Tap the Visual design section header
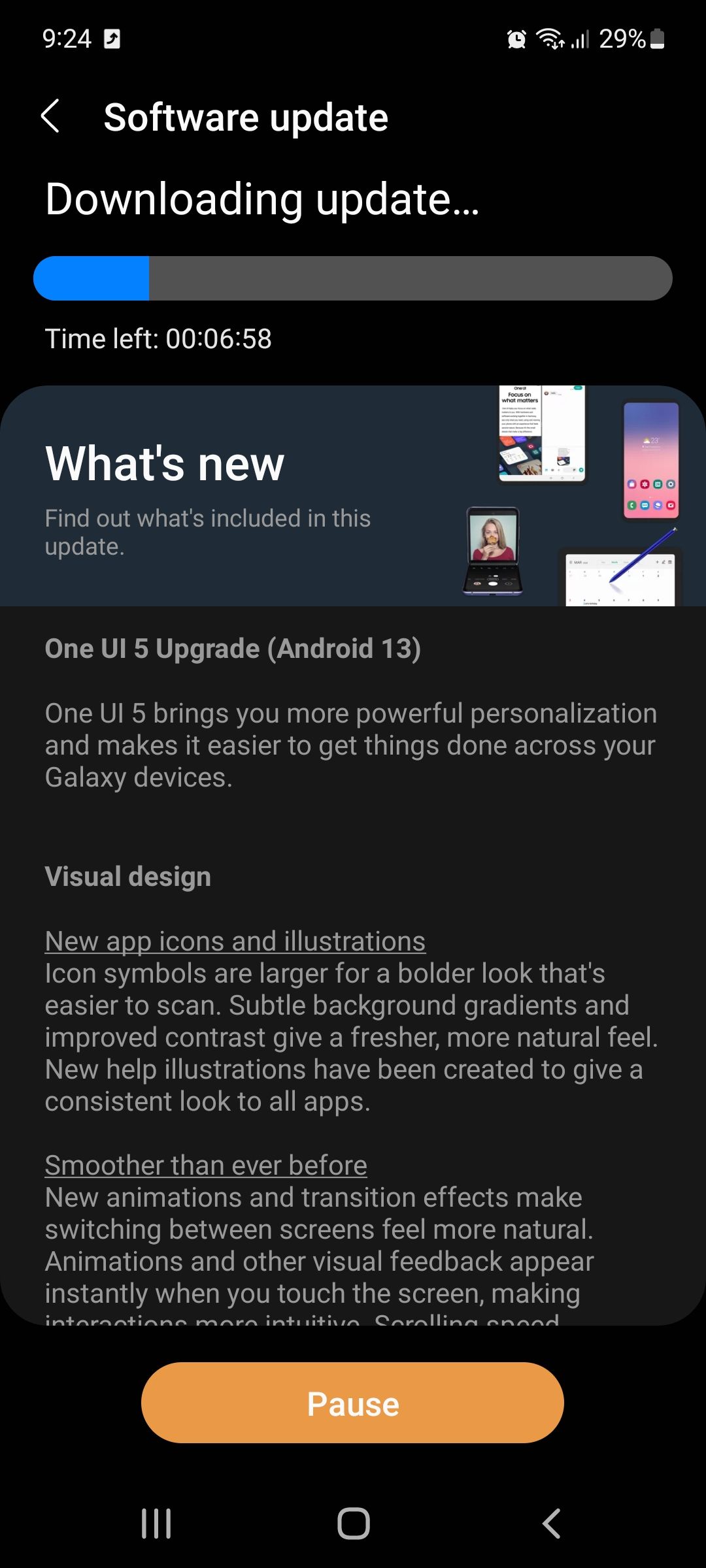Viewport: 706px width, 1568px height. click(x=127, y=877)
